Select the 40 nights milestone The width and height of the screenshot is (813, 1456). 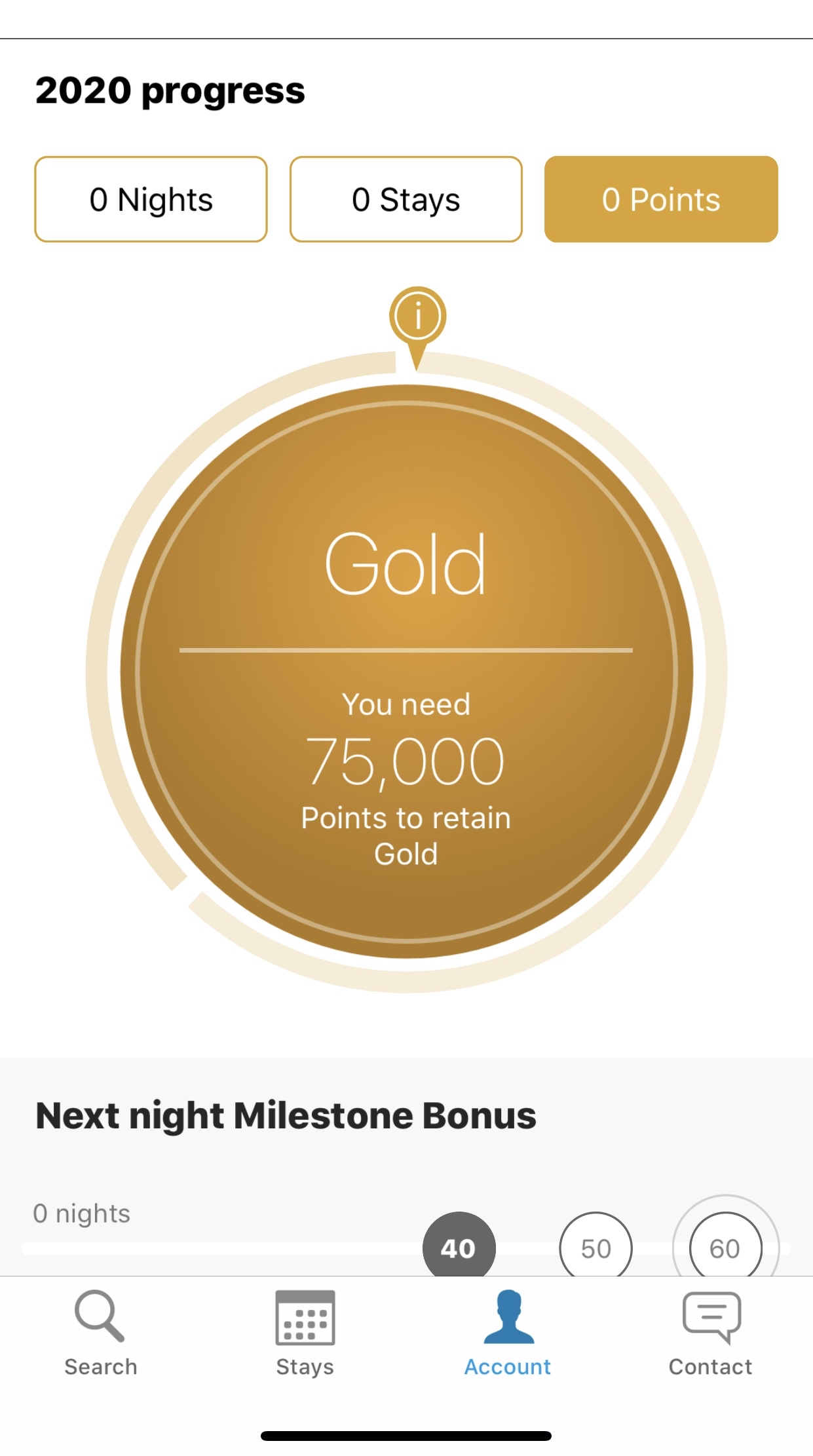[x=459, y=1246]
